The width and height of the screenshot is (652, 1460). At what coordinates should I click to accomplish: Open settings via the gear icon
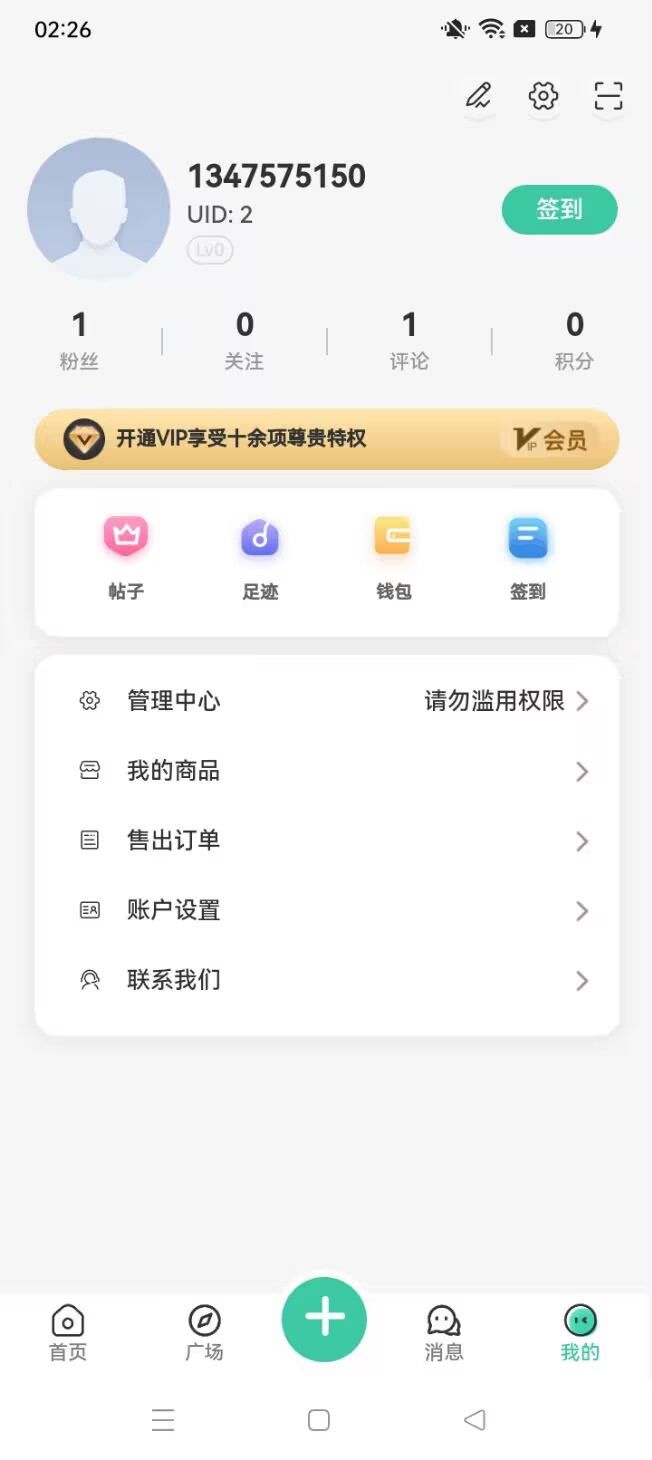click(x=543, y=96)
